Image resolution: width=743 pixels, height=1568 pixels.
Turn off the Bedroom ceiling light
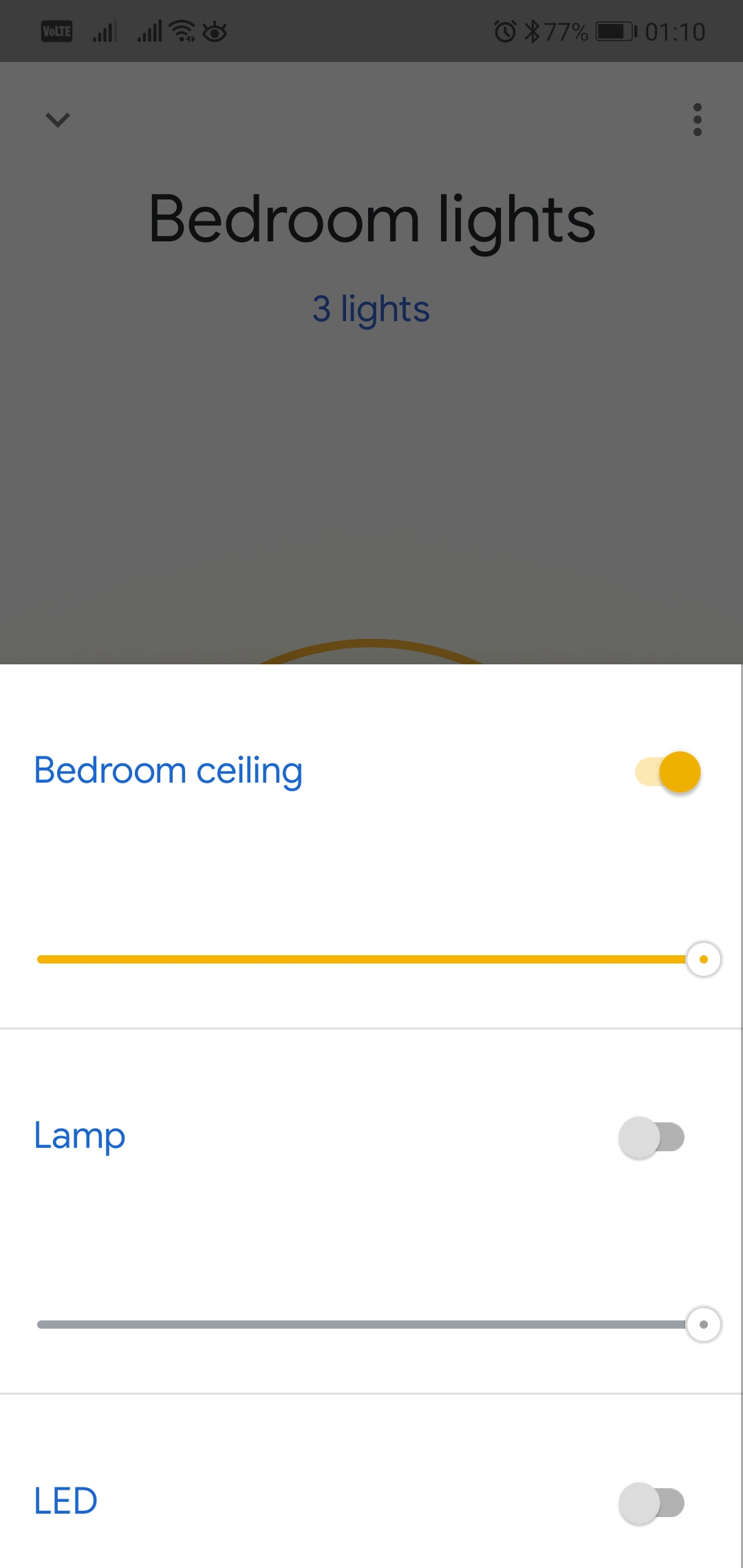click(667, 772)
